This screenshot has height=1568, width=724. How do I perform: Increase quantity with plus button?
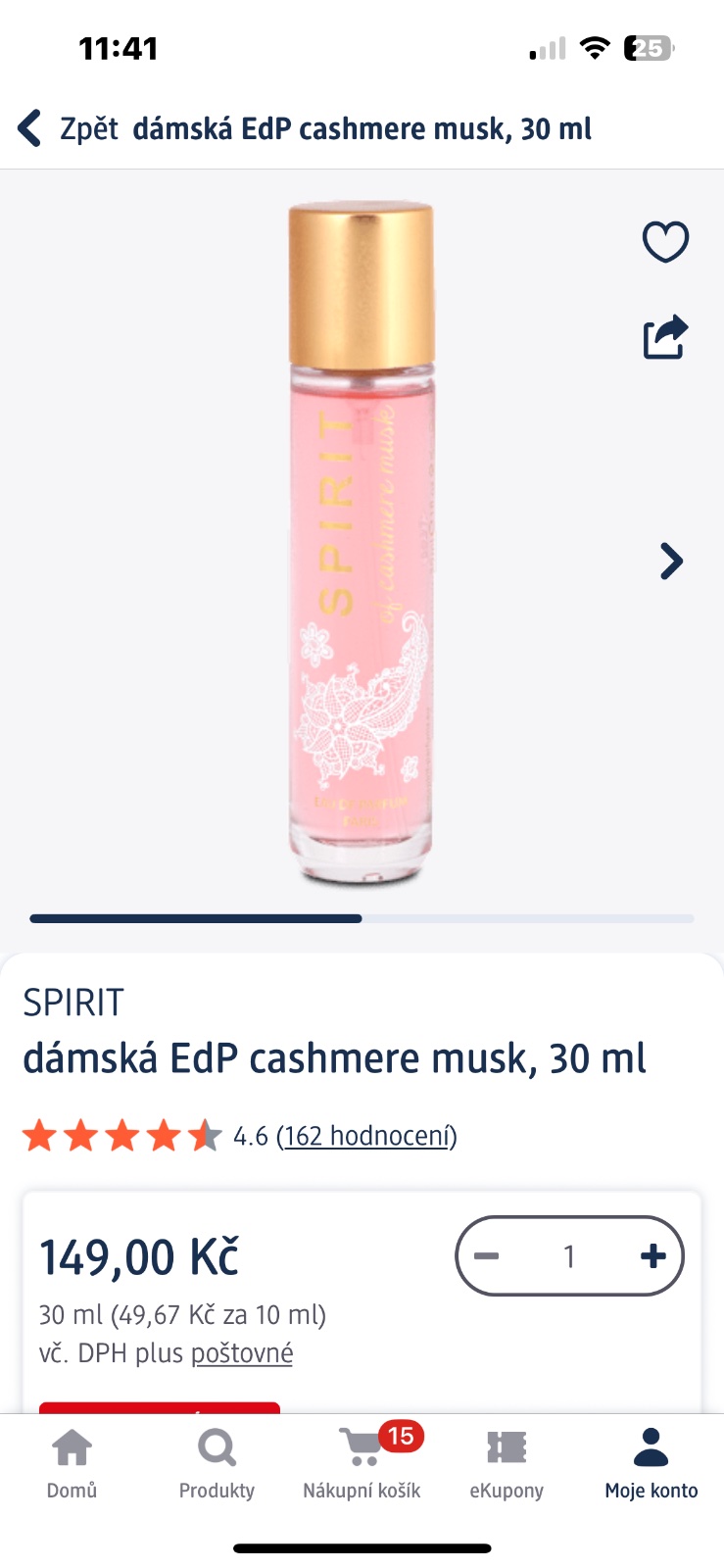652,1256
